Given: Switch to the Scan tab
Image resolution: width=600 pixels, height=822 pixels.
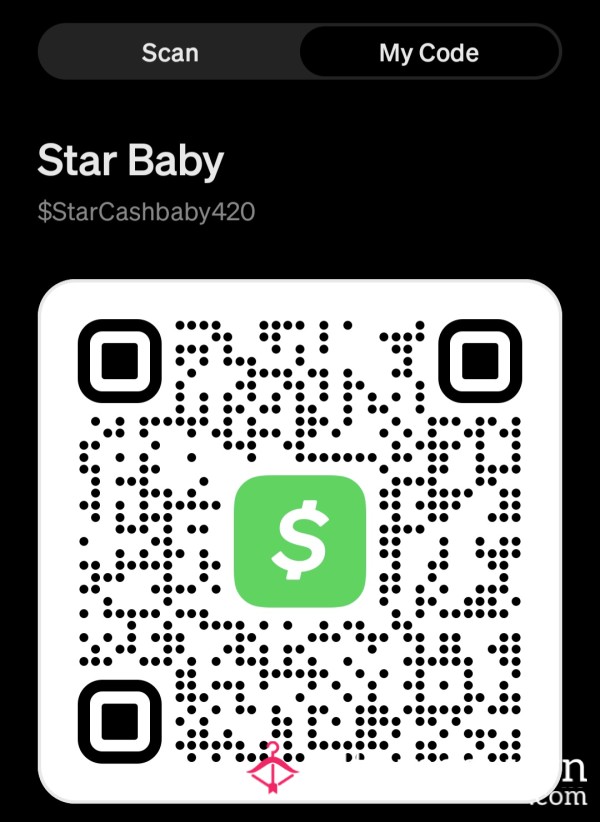Looking at the screenshot, I should coord(168,52).
